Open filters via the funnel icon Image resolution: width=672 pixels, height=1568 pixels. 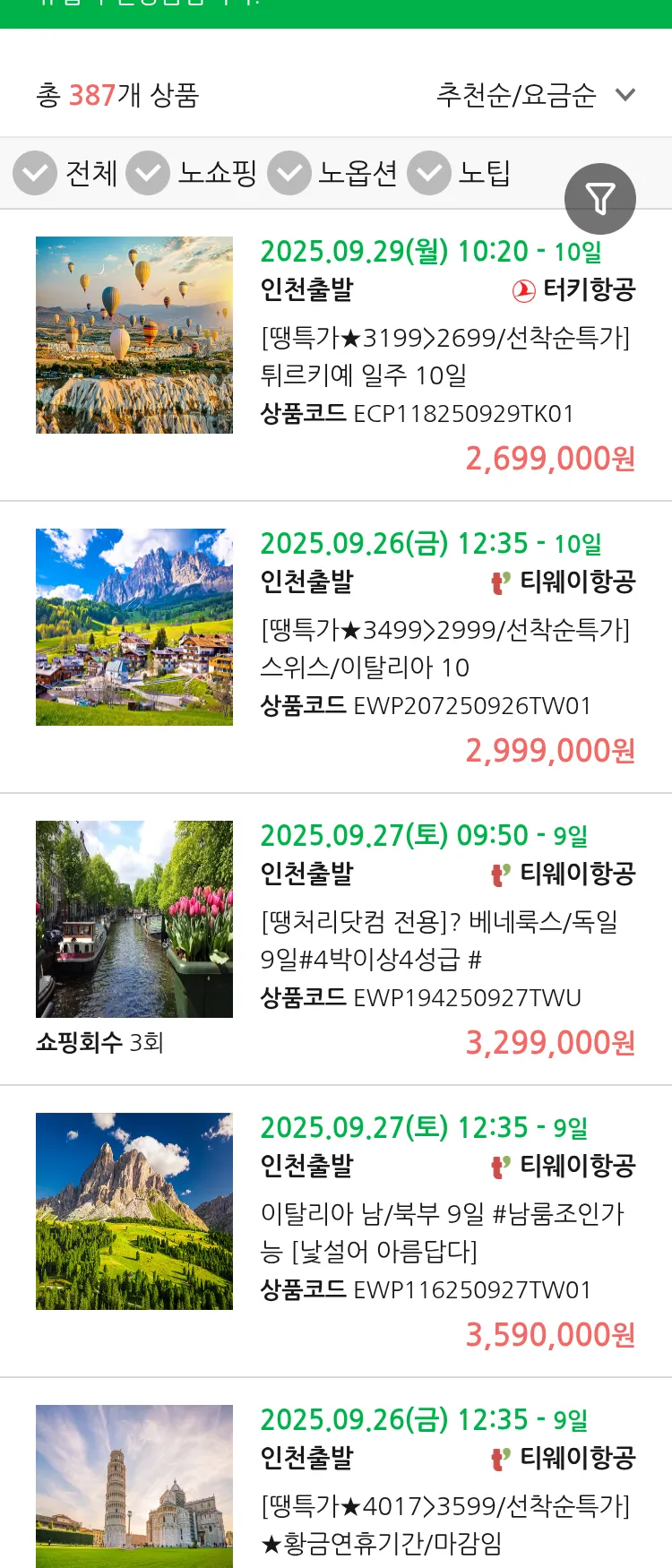(600, 198)
